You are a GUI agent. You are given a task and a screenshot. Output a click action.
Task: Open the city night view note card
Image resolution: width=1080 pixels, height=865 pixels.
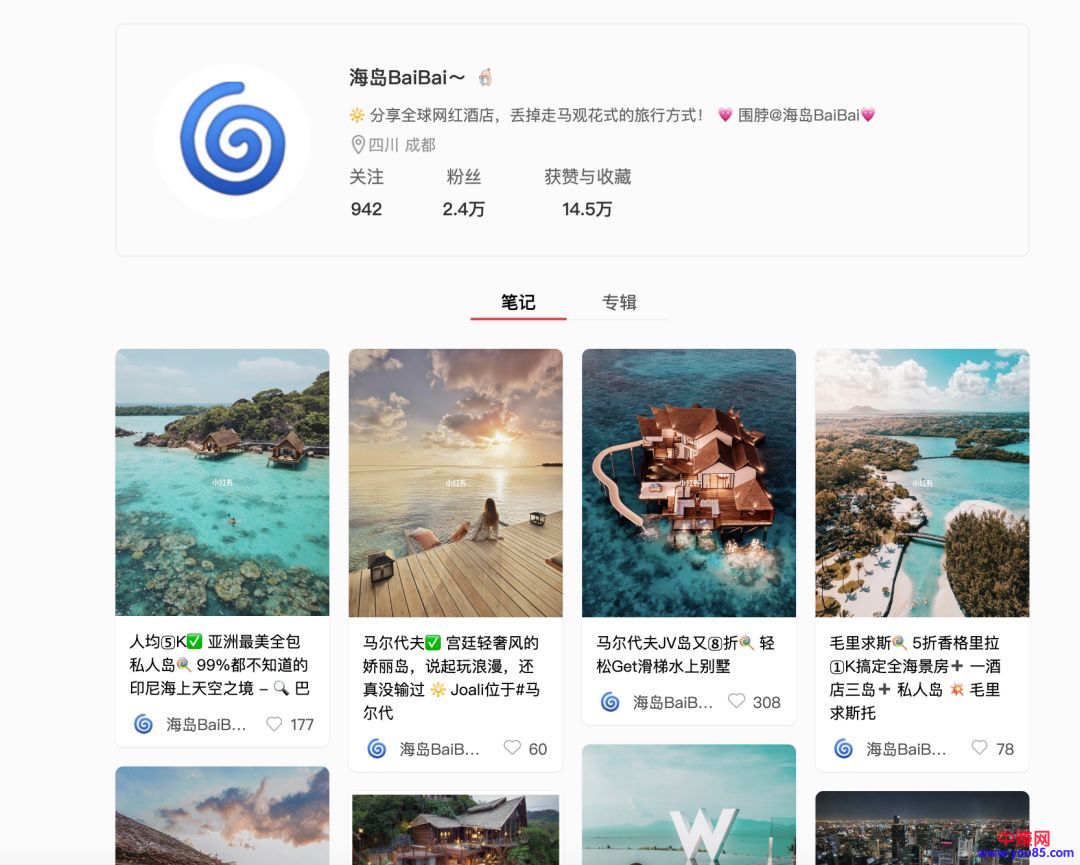(x=922, y=830)
